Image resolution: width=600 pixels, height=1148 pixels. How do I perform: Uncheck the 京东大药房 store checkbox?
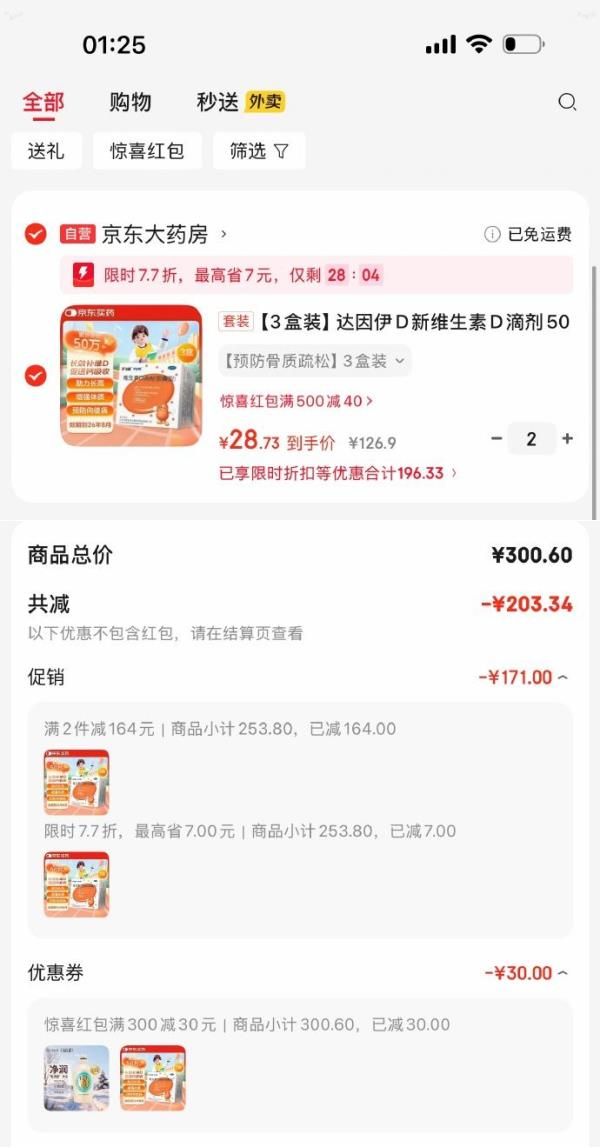pos(36,234)
